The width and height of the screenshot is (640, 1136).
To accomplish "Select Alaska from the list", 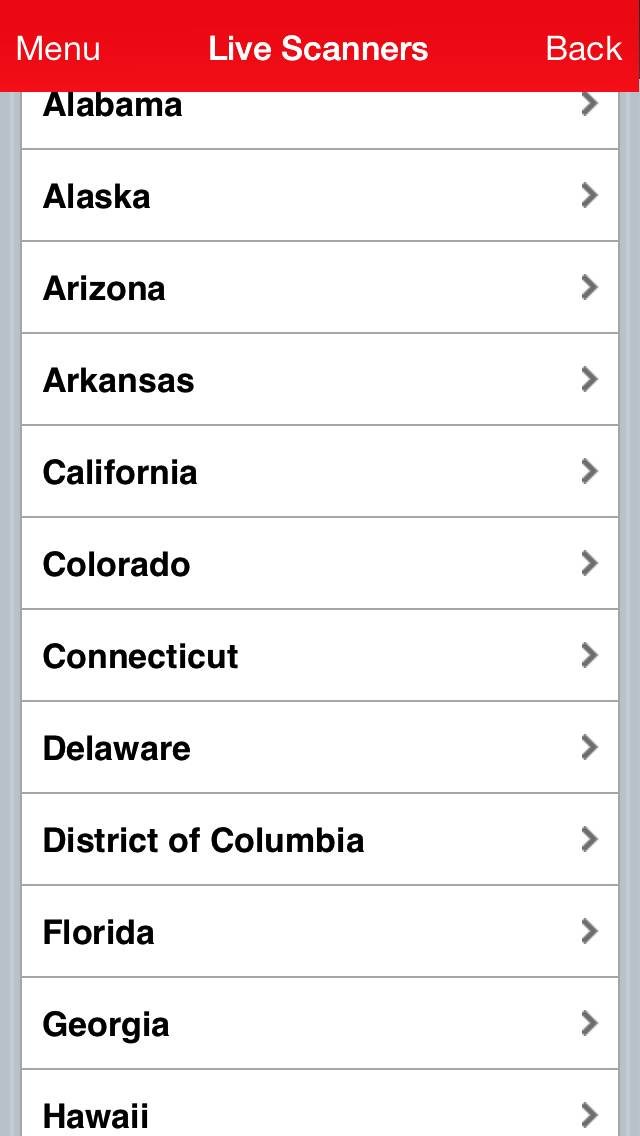I will pos(320,196).
